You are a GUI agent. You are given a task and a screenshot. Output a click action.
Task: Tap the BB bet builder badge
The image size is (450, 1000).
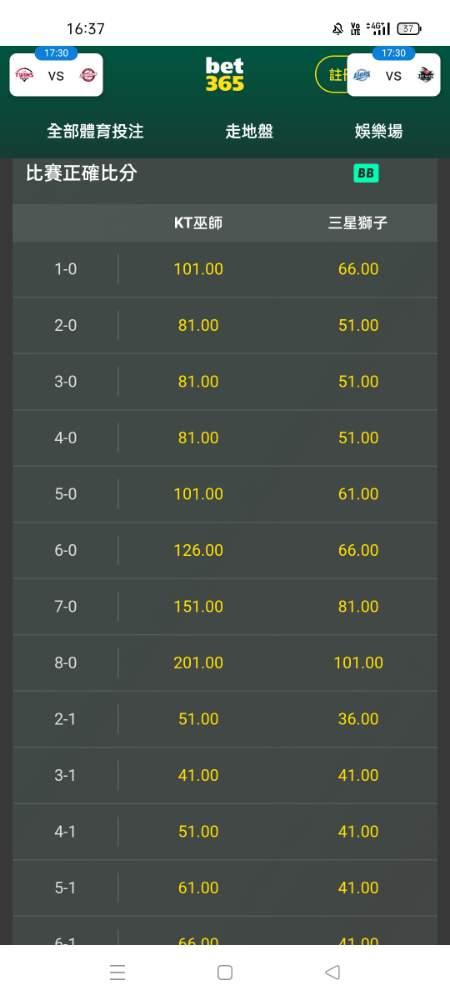[366, 173]
